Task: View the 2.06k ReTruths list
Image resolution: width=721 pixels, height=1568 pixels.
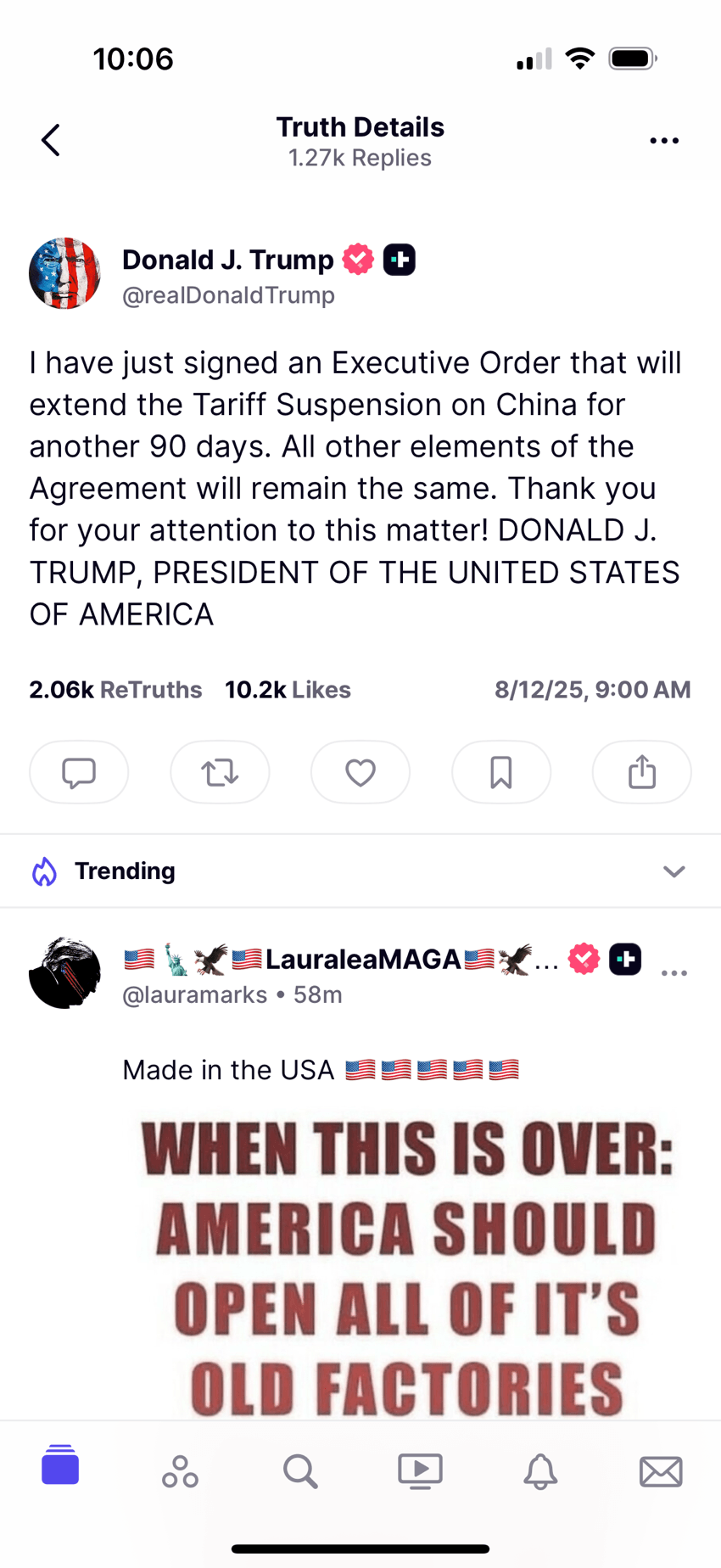Action: (115, 690)
